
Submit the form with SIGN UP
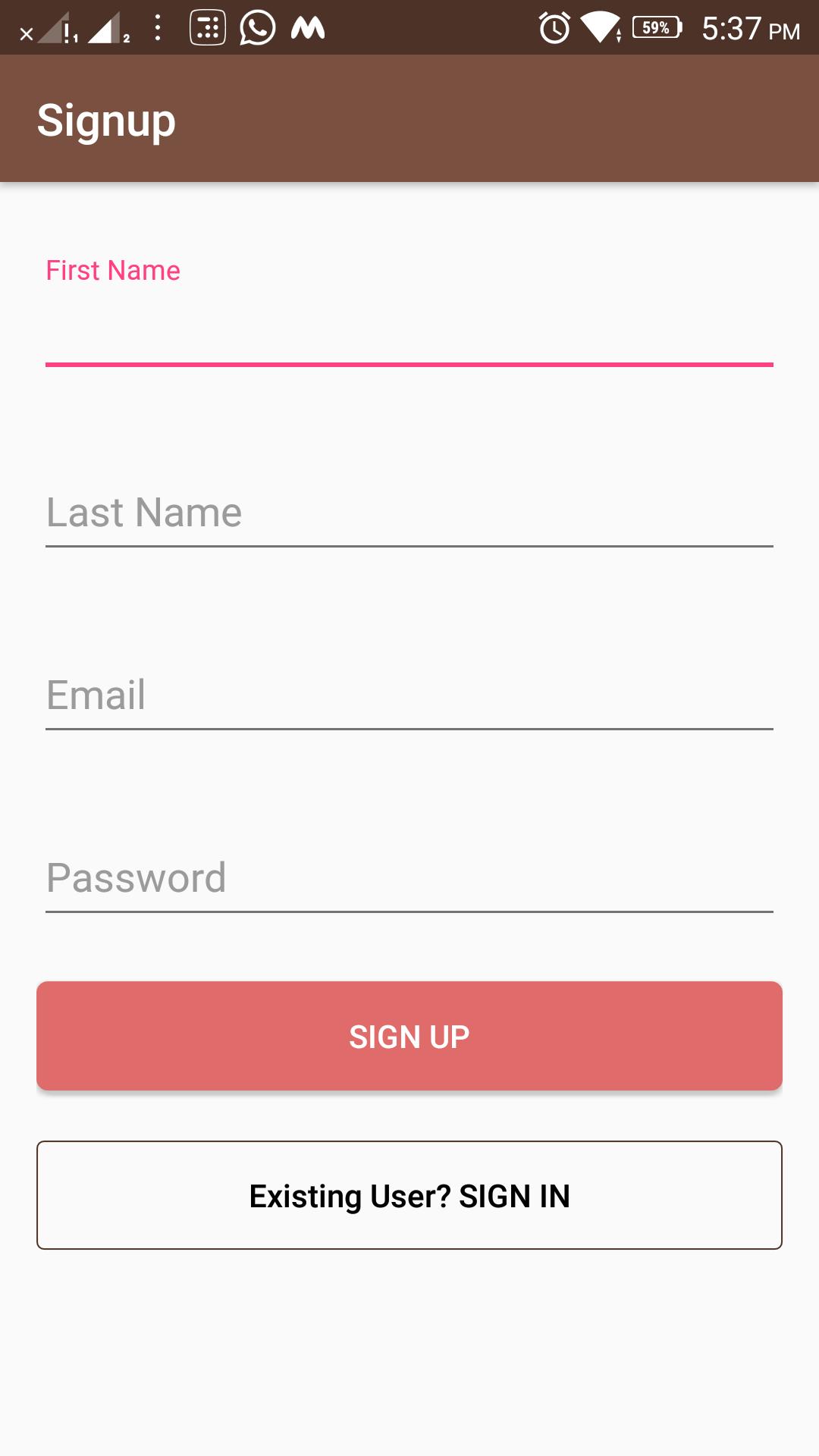click(409, 1036)
